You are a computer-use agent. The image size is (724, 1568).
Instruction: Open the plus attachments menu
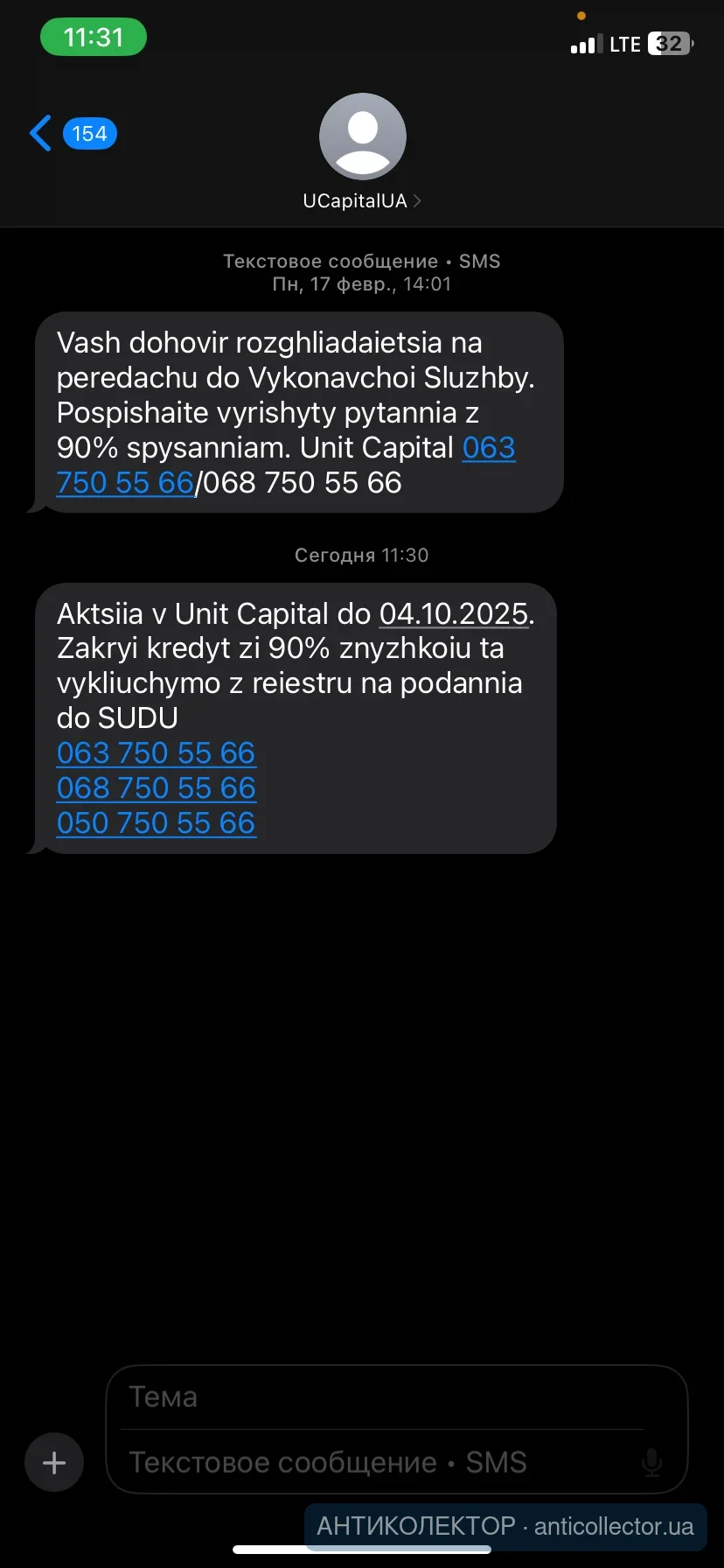[54, 1462]
